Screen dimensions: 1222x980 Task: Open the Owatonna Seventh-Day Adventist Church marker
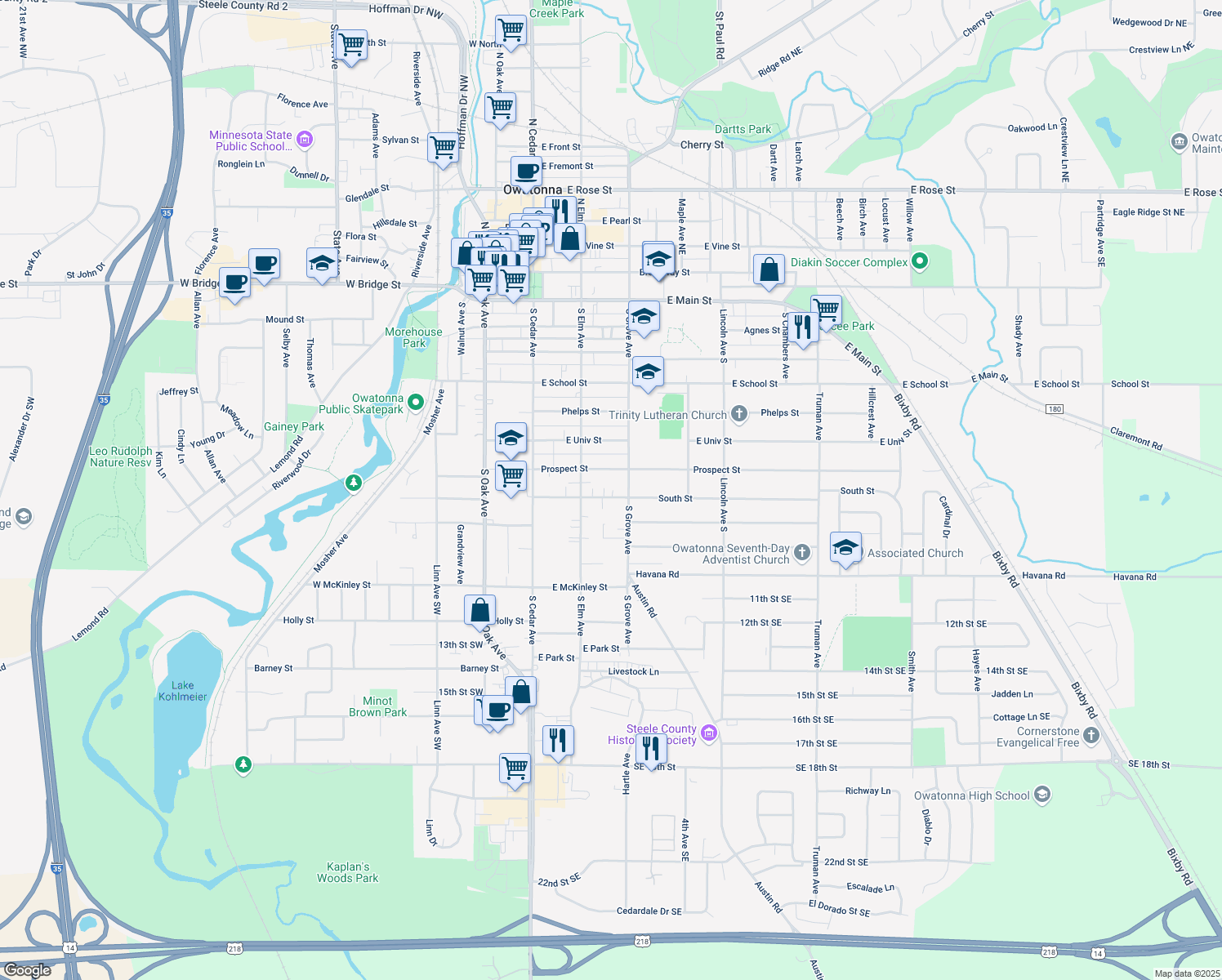point(801,553)
